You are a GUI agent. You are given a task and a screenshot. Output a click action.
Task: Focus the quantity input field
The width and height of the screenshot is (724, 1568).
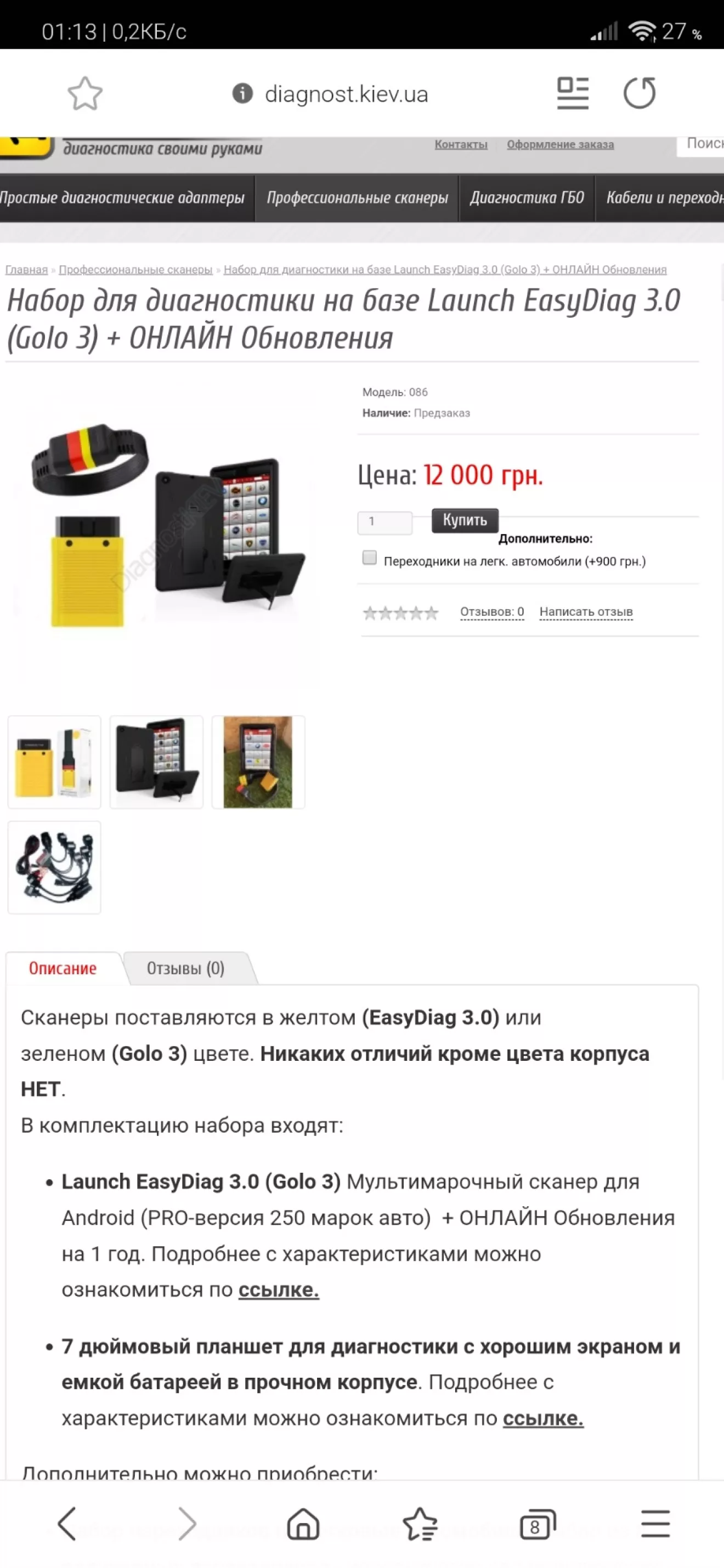coord(384,522)
